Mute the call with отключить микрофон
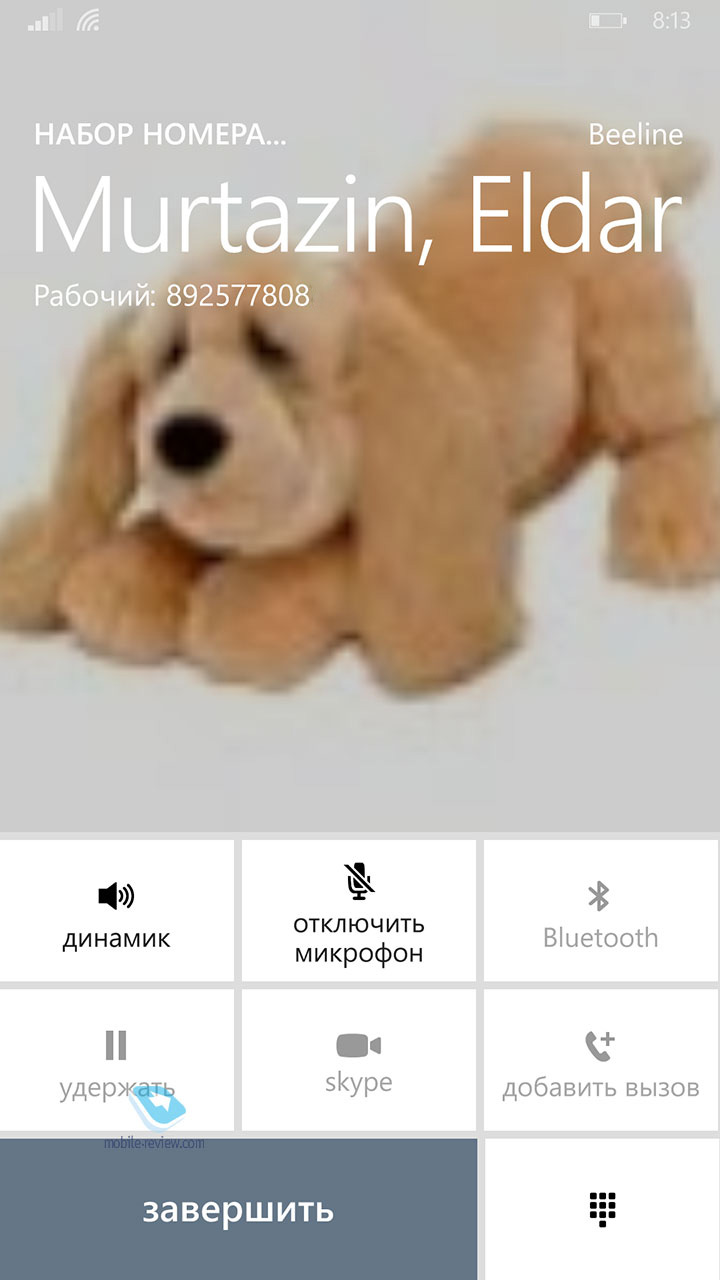The width and height of the screenshot is (720, 1280). tap(359, 911)
